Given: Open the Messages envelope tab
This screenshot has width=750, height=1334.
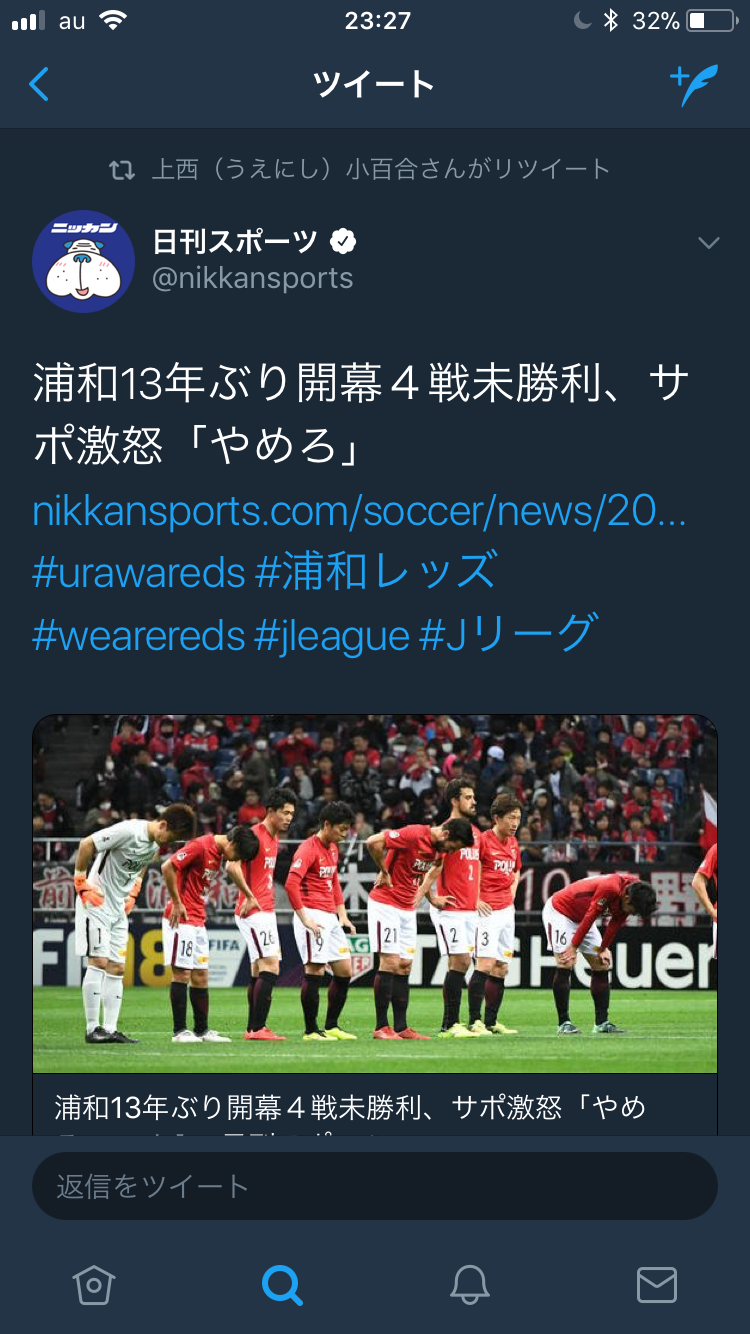Looking at the screenshot, I should point(657,1284).
